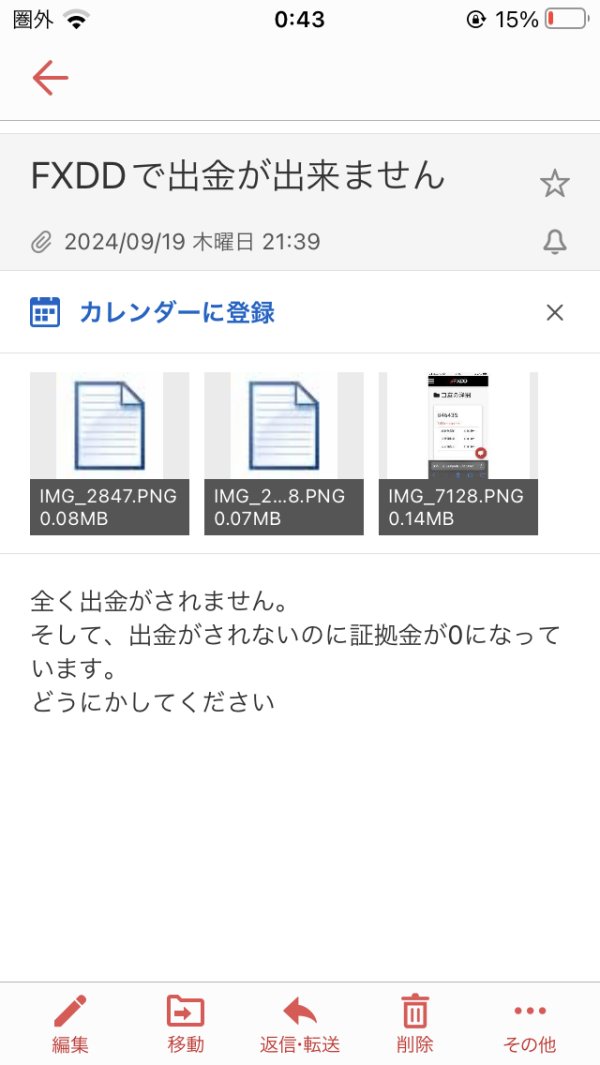Move the email with 移動
The image size is (600, 1065).
(186, 1024)
